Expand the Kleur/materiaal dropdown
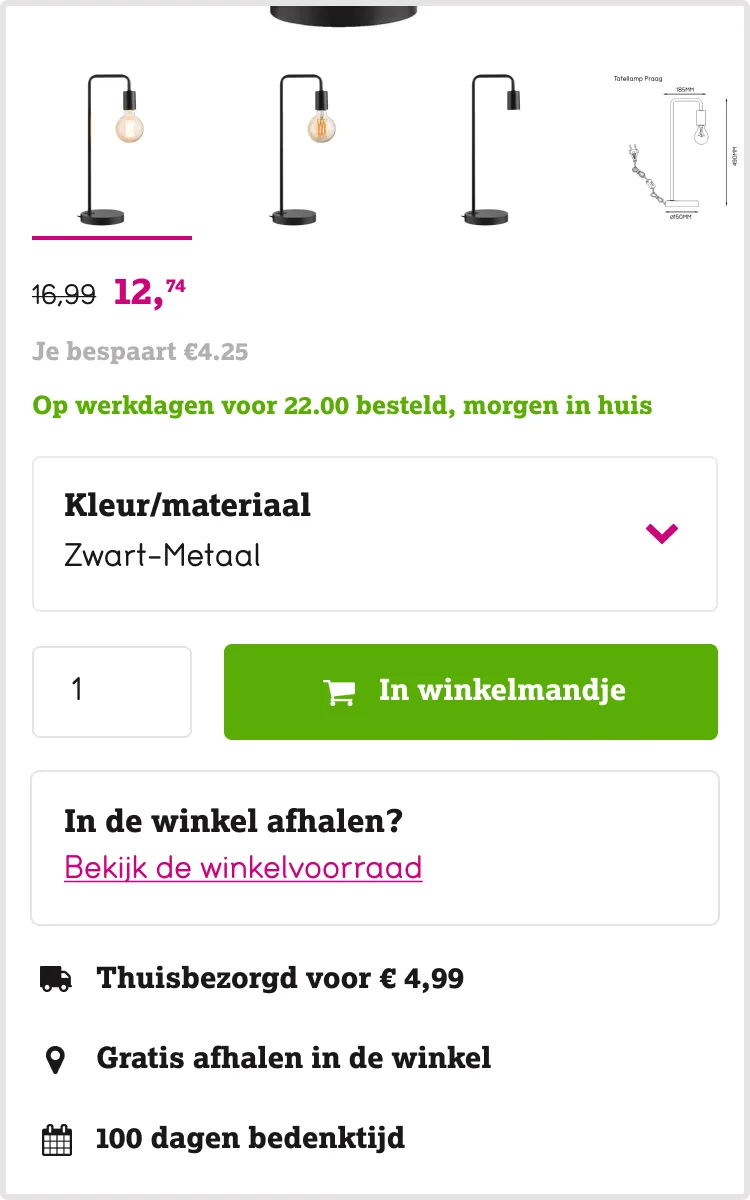Image resolution: width=750 pixels, height=1200 pixels. click(375, 533)
